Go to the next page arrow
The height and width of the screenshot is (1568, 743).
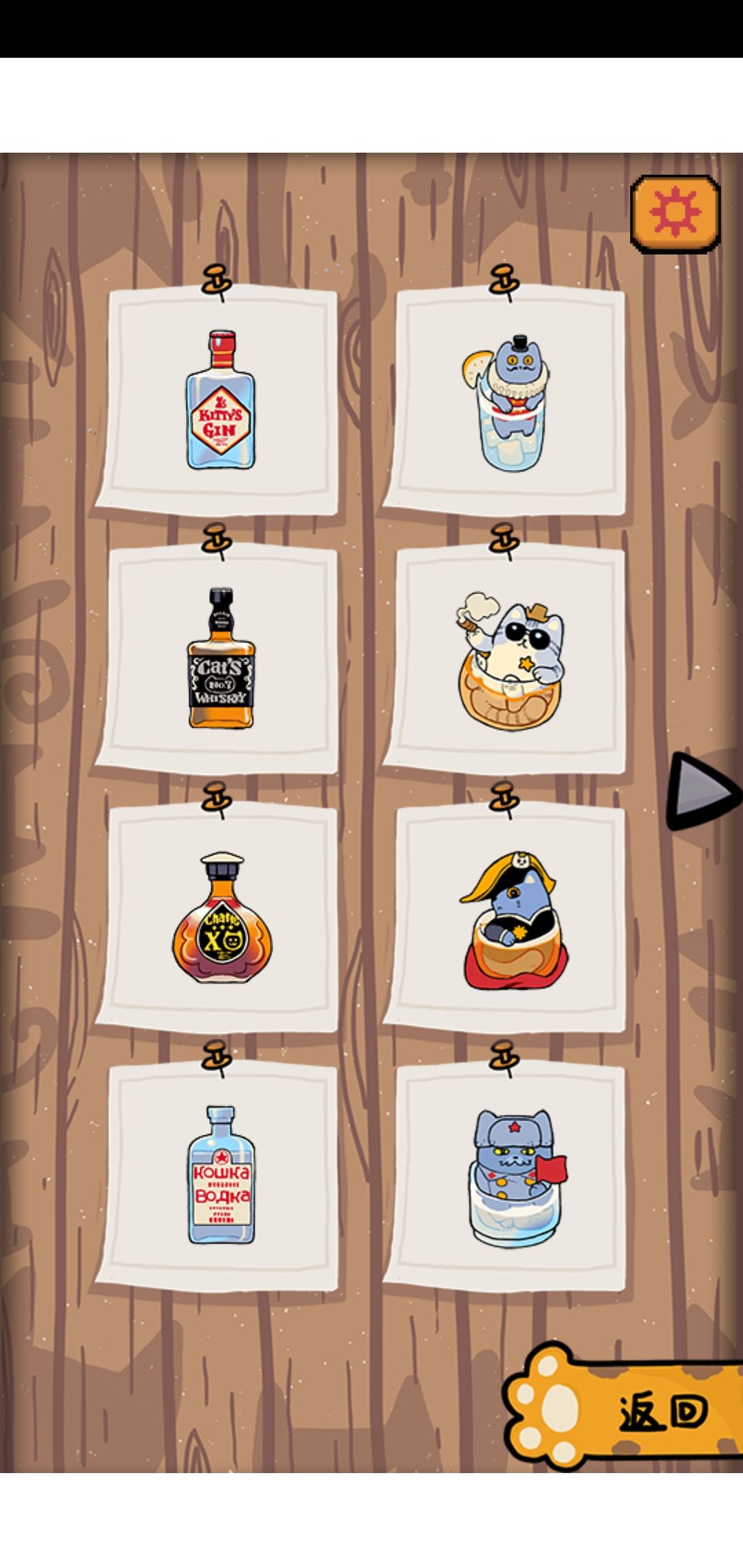click(x=704, y=791)
